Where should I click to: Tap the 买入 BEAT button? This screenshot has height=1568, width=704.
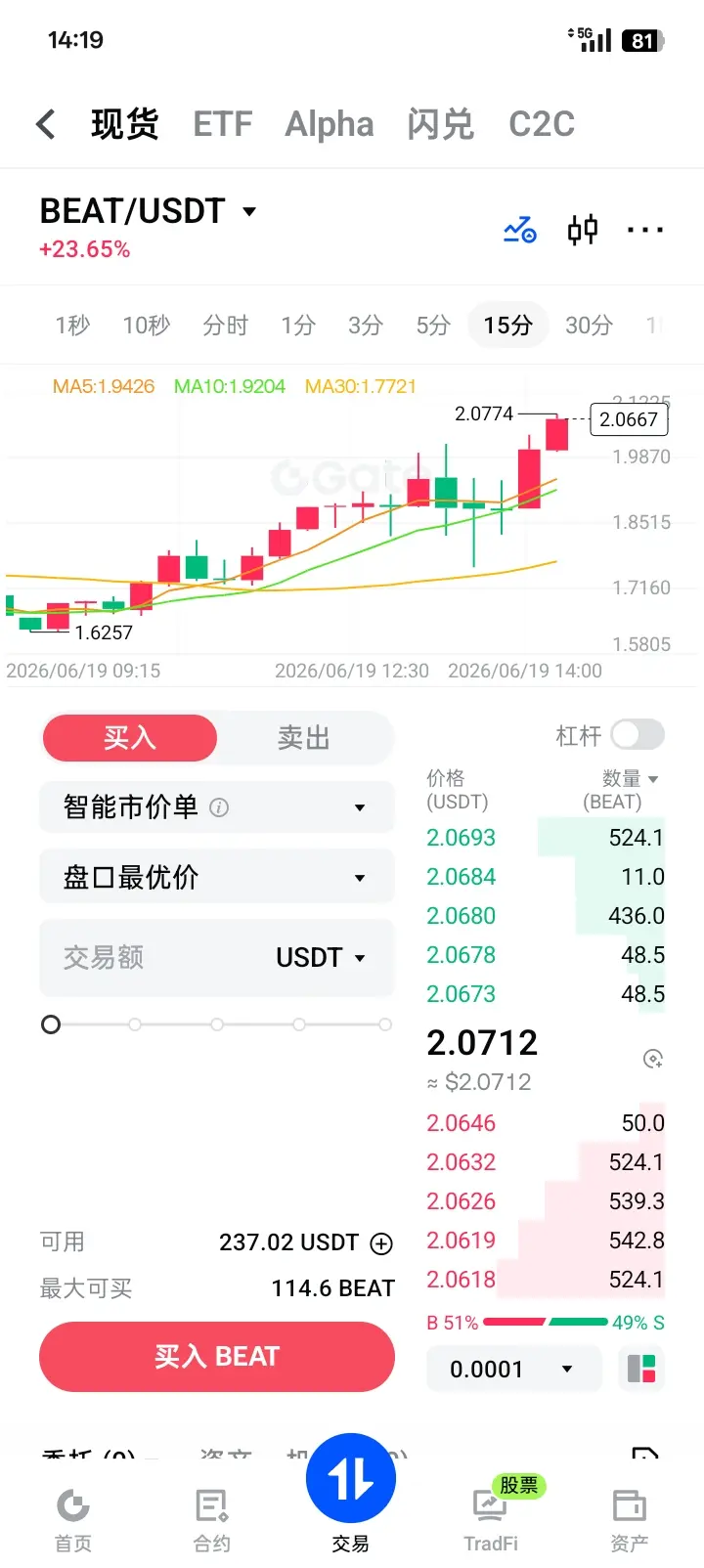tap(217, 1357)
